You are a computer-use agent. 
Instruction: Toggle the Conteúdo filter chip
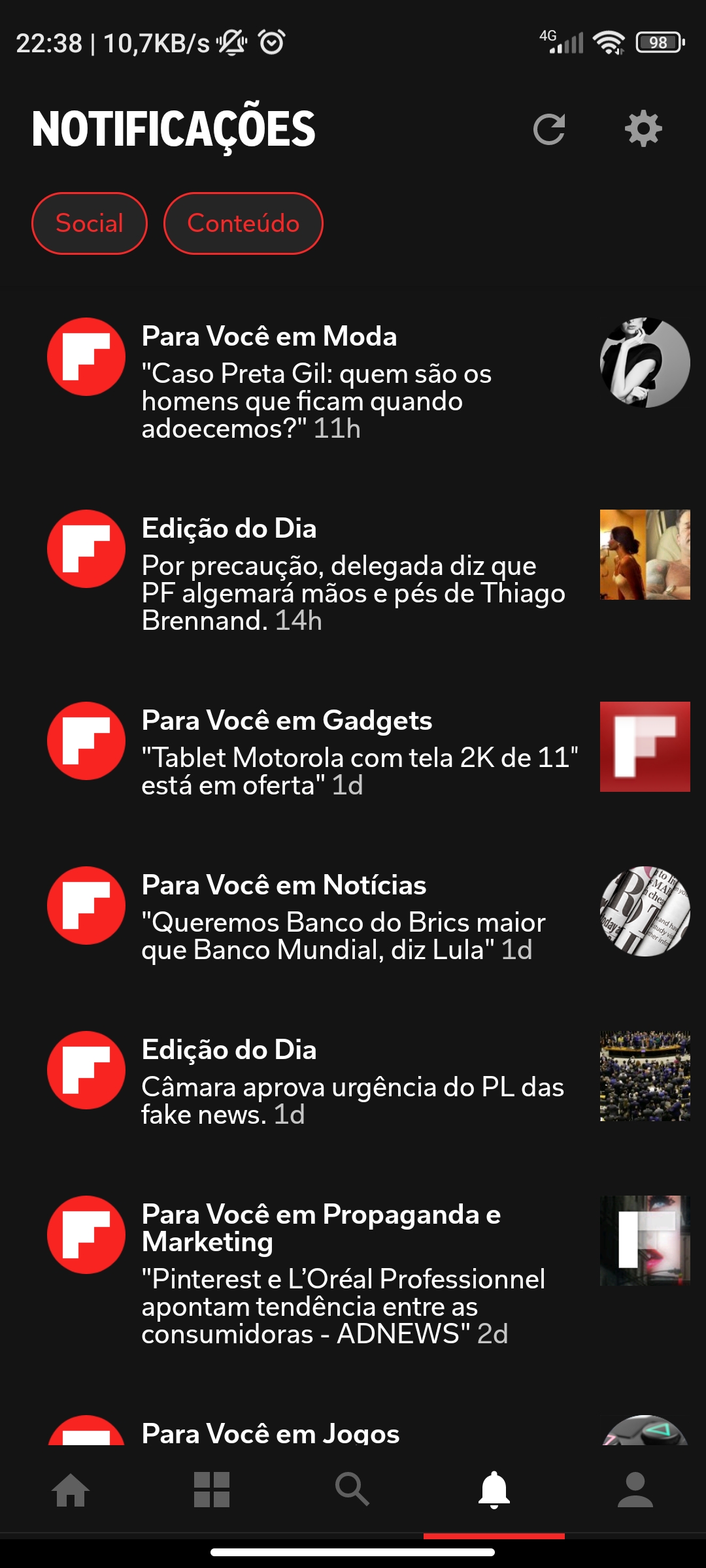point(244,223)
